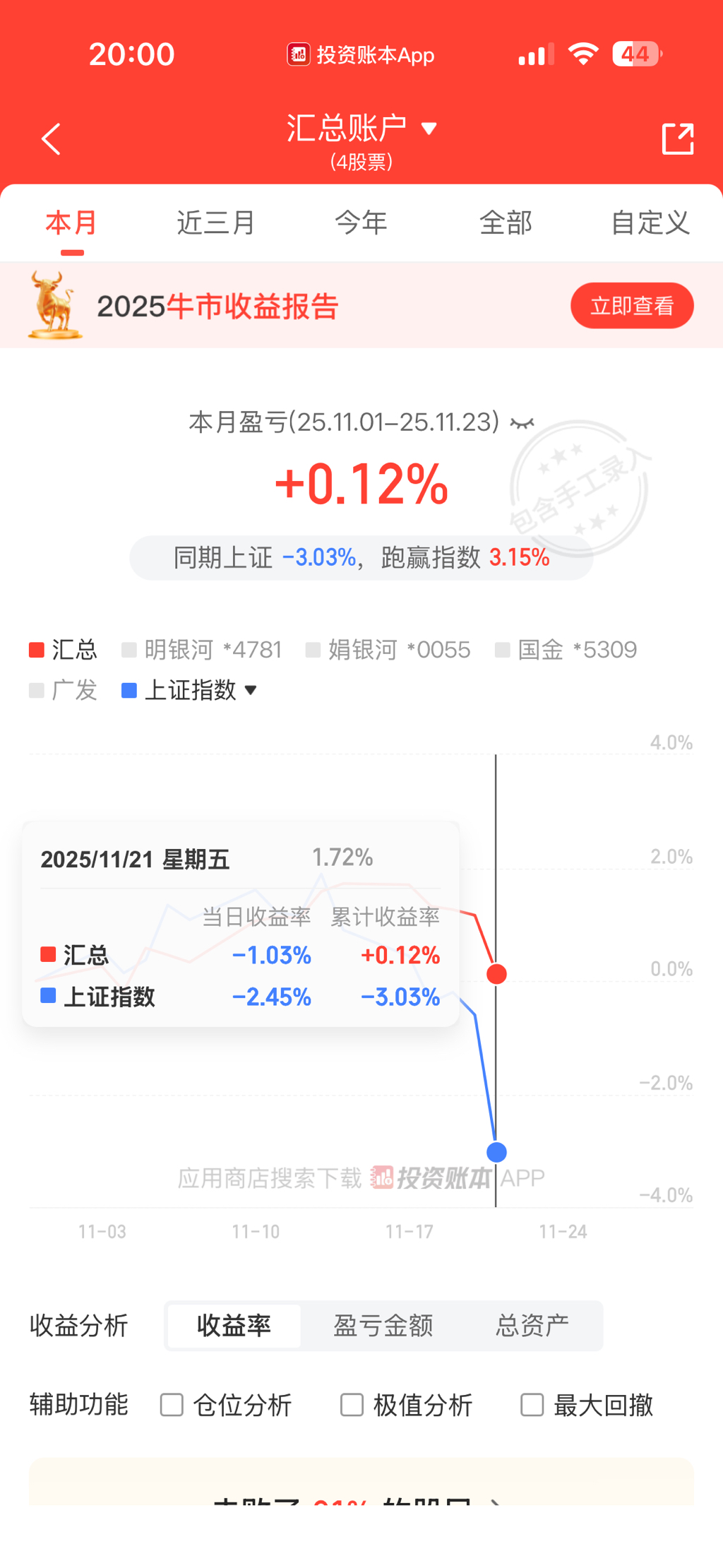Toggle the 娟银河 *0055 chart series
723x1568 pixels.
tap(388, 650)
